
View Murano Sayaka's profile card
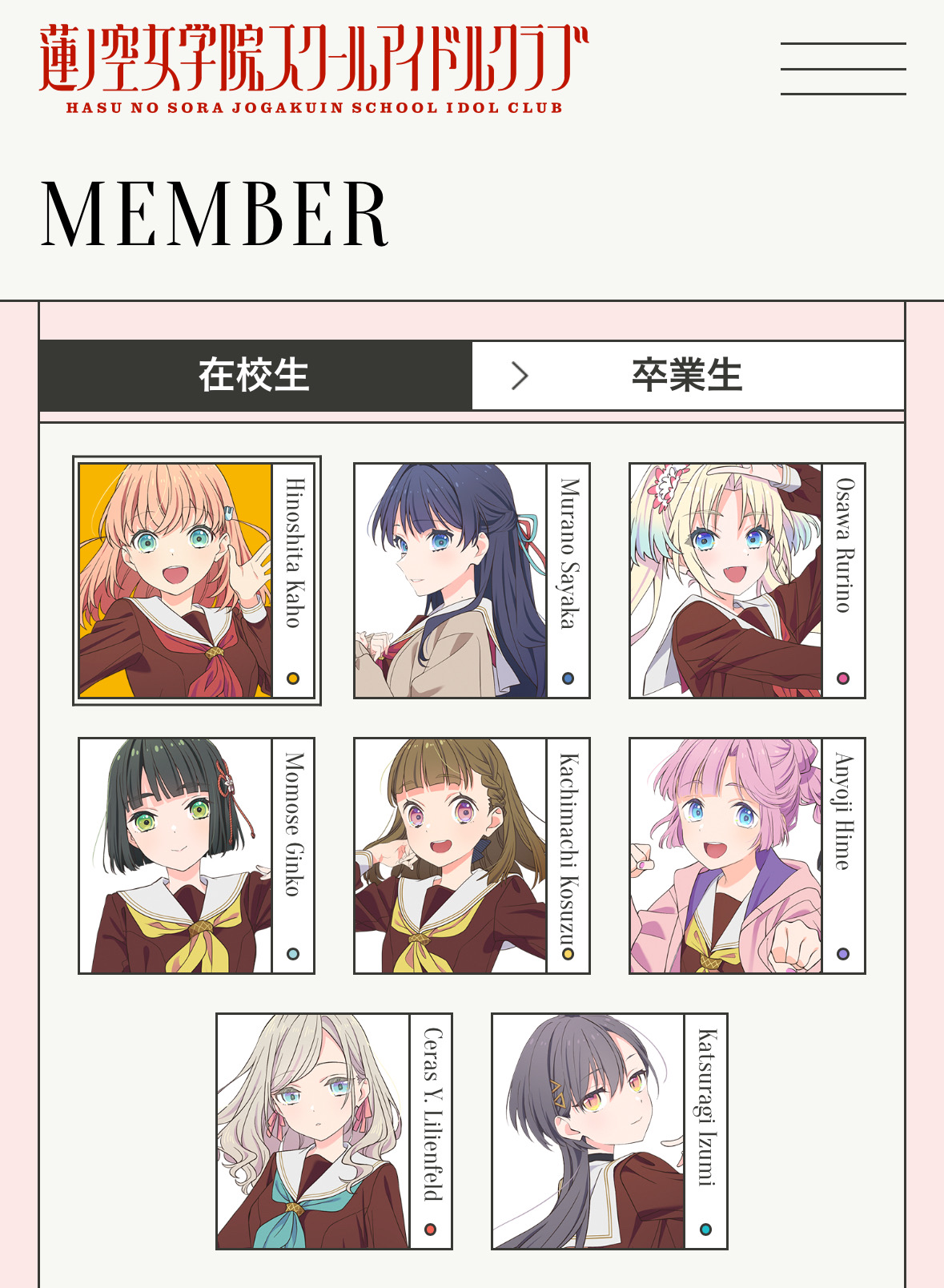coord(472,581)
